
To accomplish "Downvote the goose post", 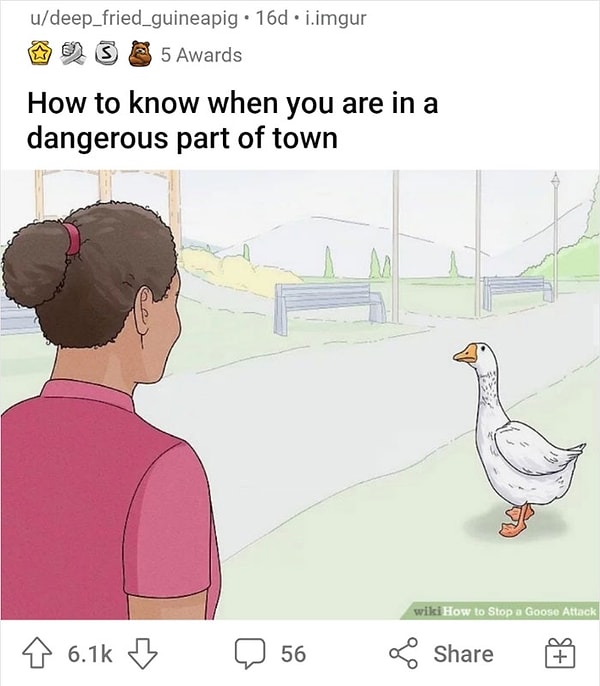I will point(145,653).
